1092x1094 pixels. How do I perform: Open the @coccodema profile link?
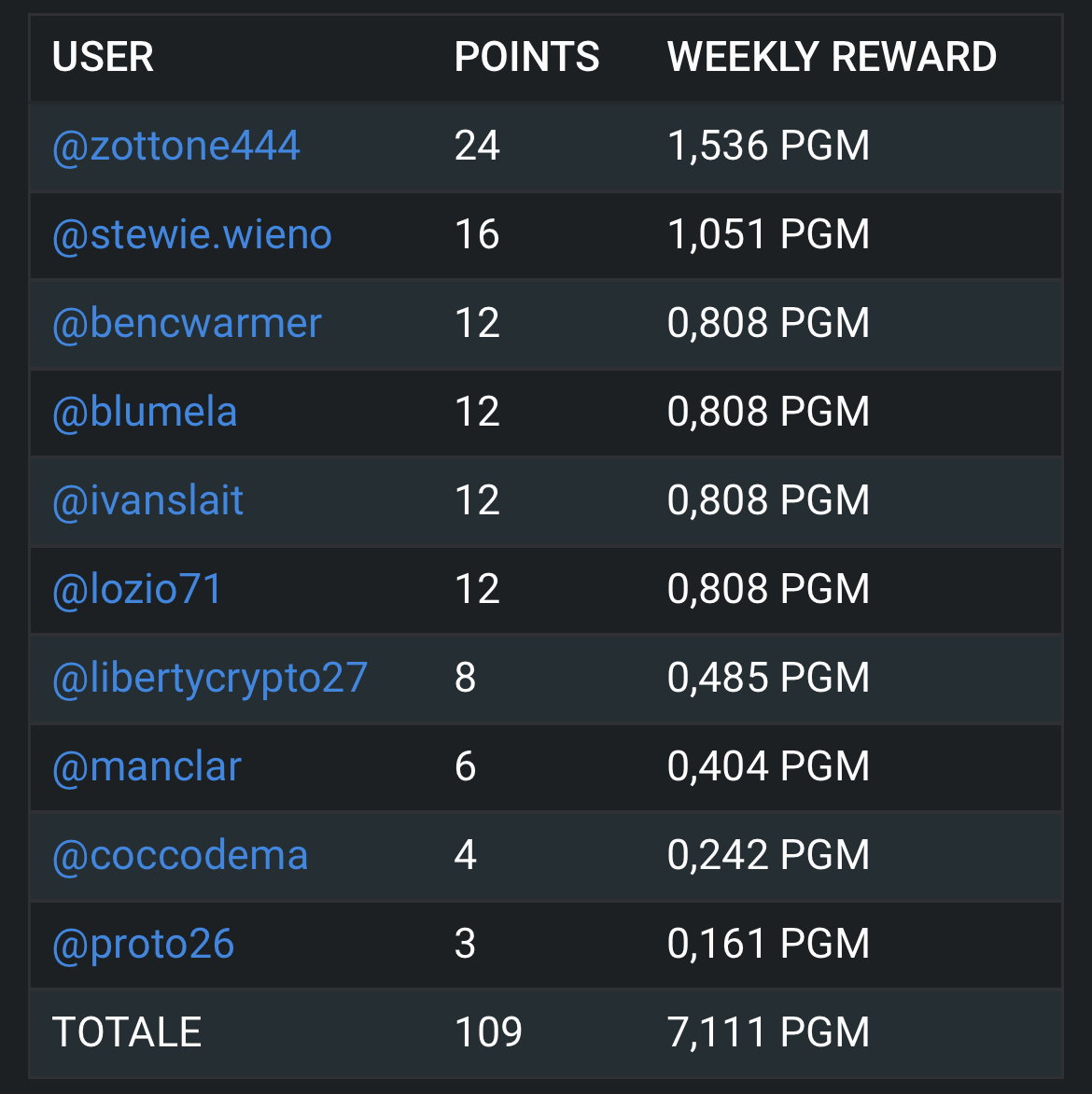tap(180, 855)
